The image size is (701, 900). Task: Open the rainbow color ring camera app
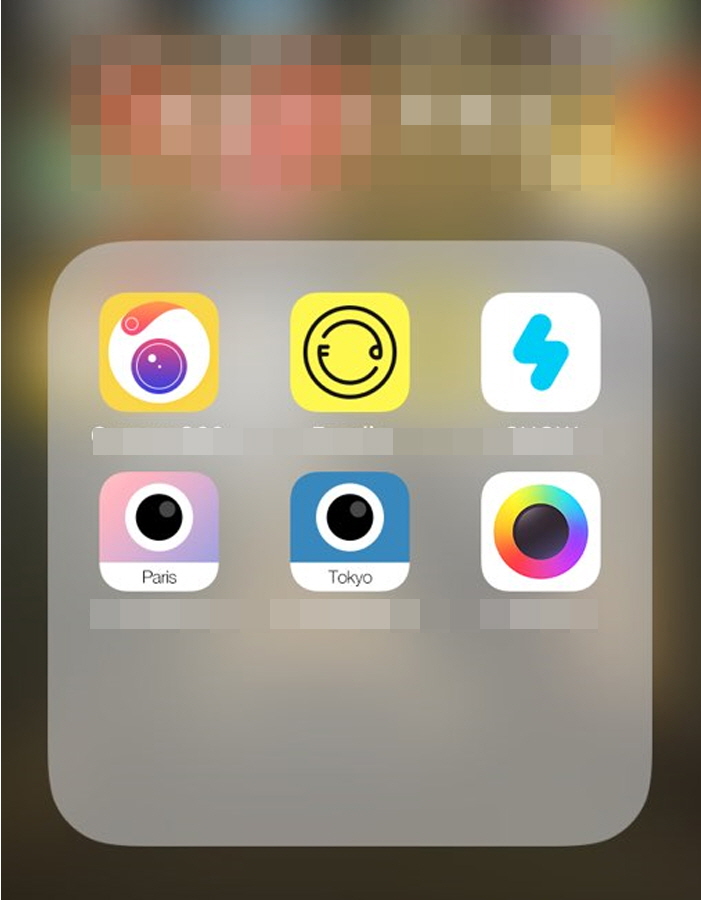pyautogui.click(x=540, y=531)
